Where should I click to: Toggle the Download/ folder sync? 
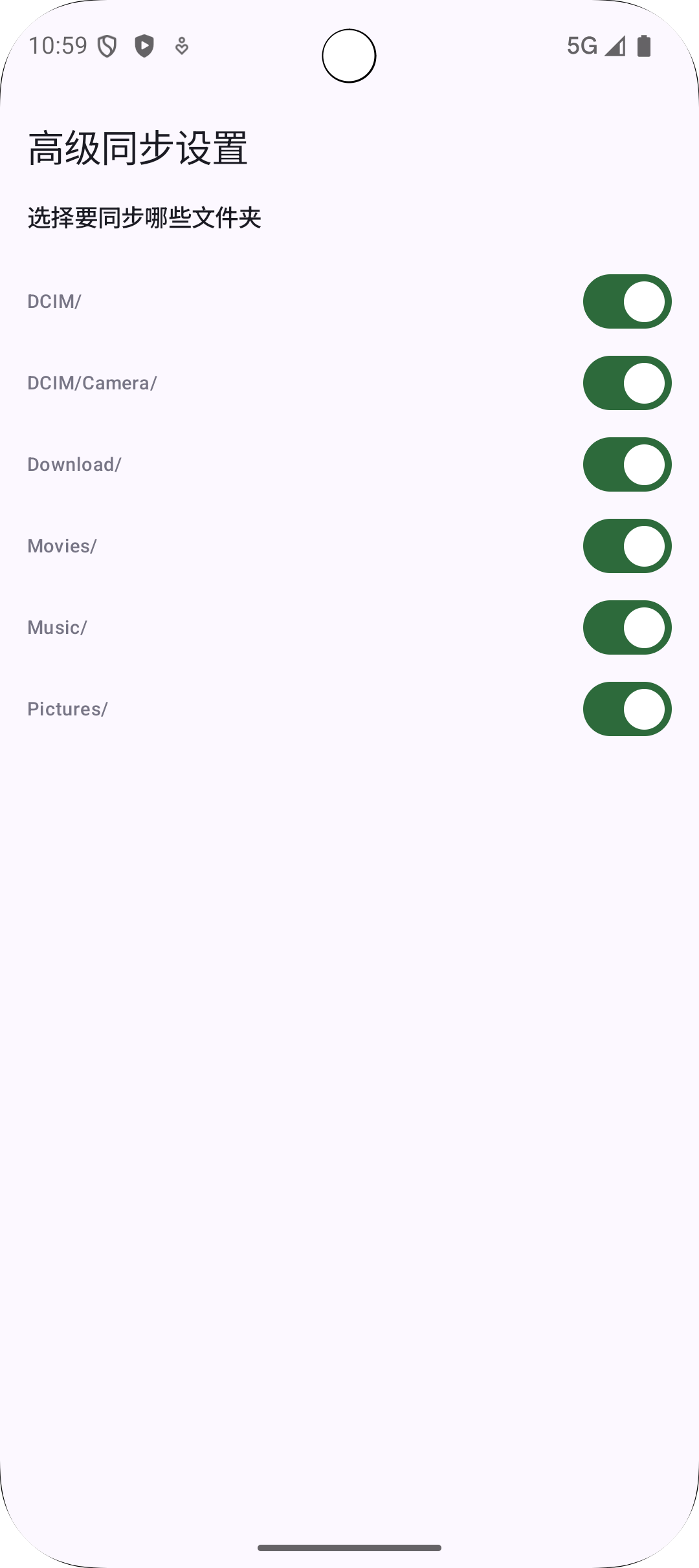[627, 464]
